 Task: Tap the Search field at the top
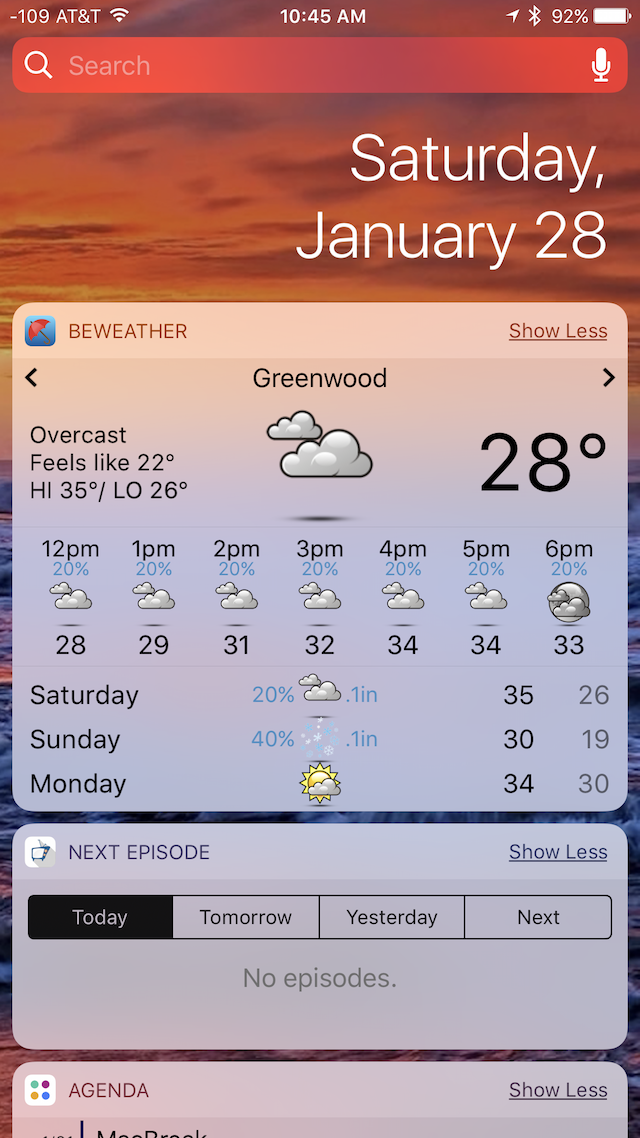[x=319, y=65]
